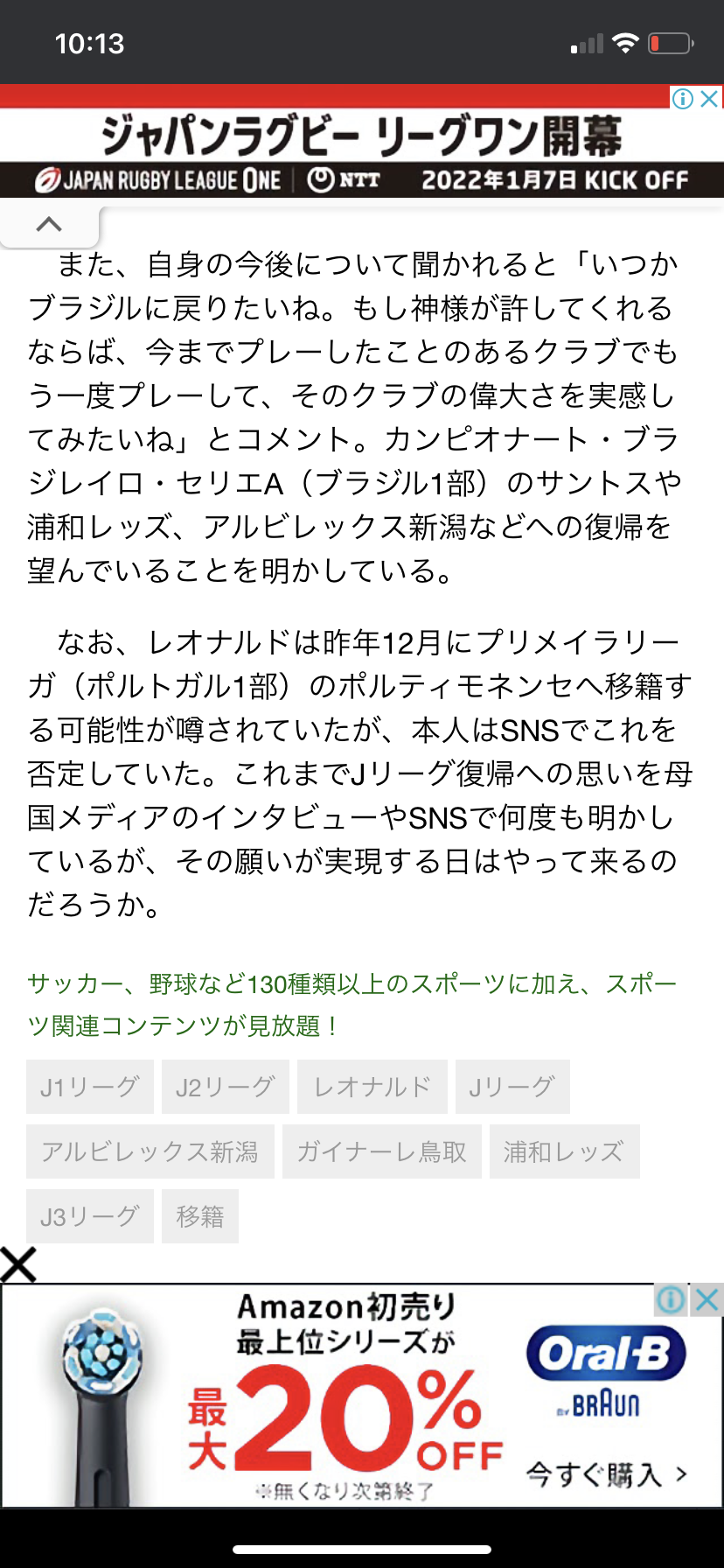Open the アルビレックス新潟 tag
Screen dimensions: 724x1568
click(150, 1151)
